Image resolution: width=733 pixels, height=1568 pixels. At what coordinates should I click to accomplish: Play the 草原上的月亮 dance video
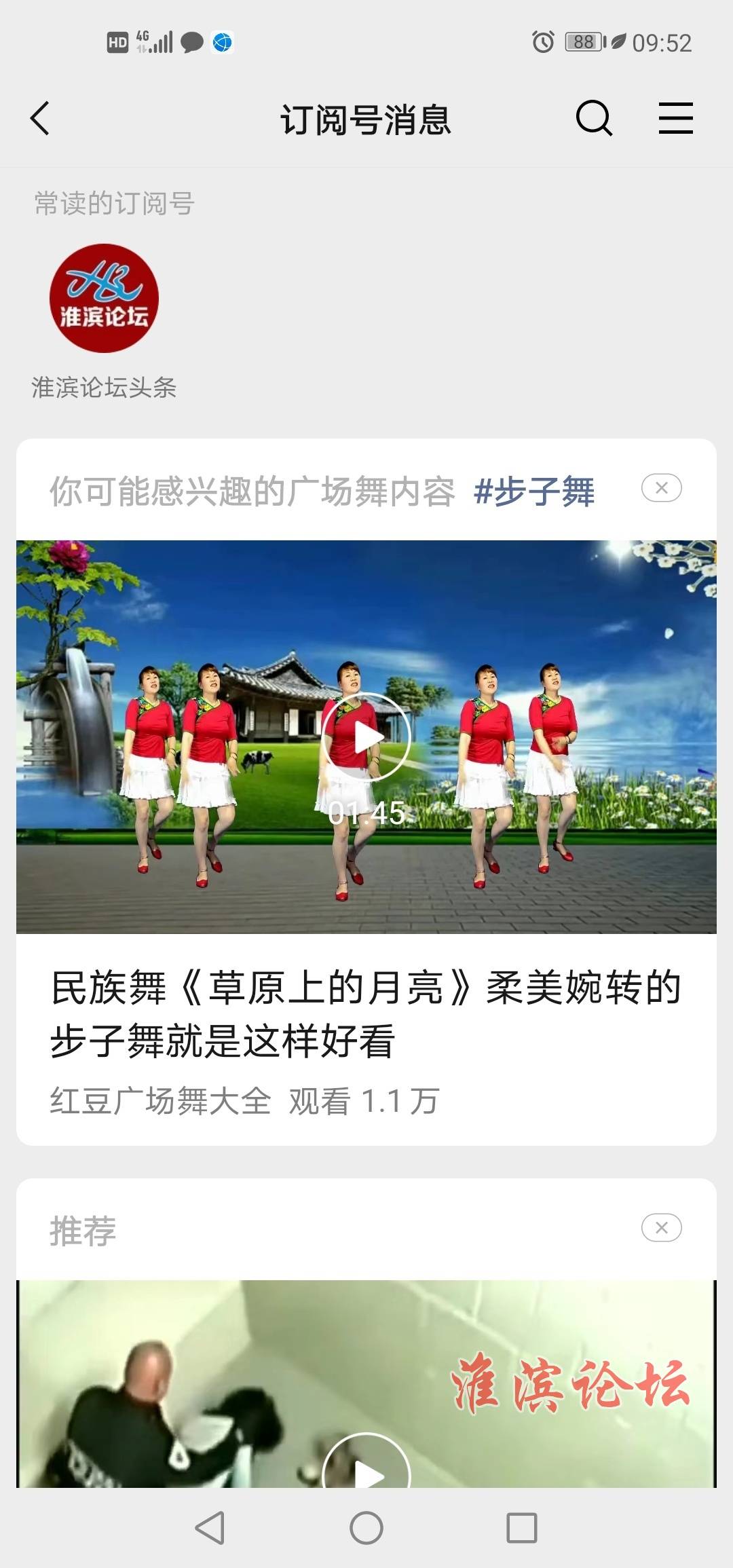pos(366,737)
